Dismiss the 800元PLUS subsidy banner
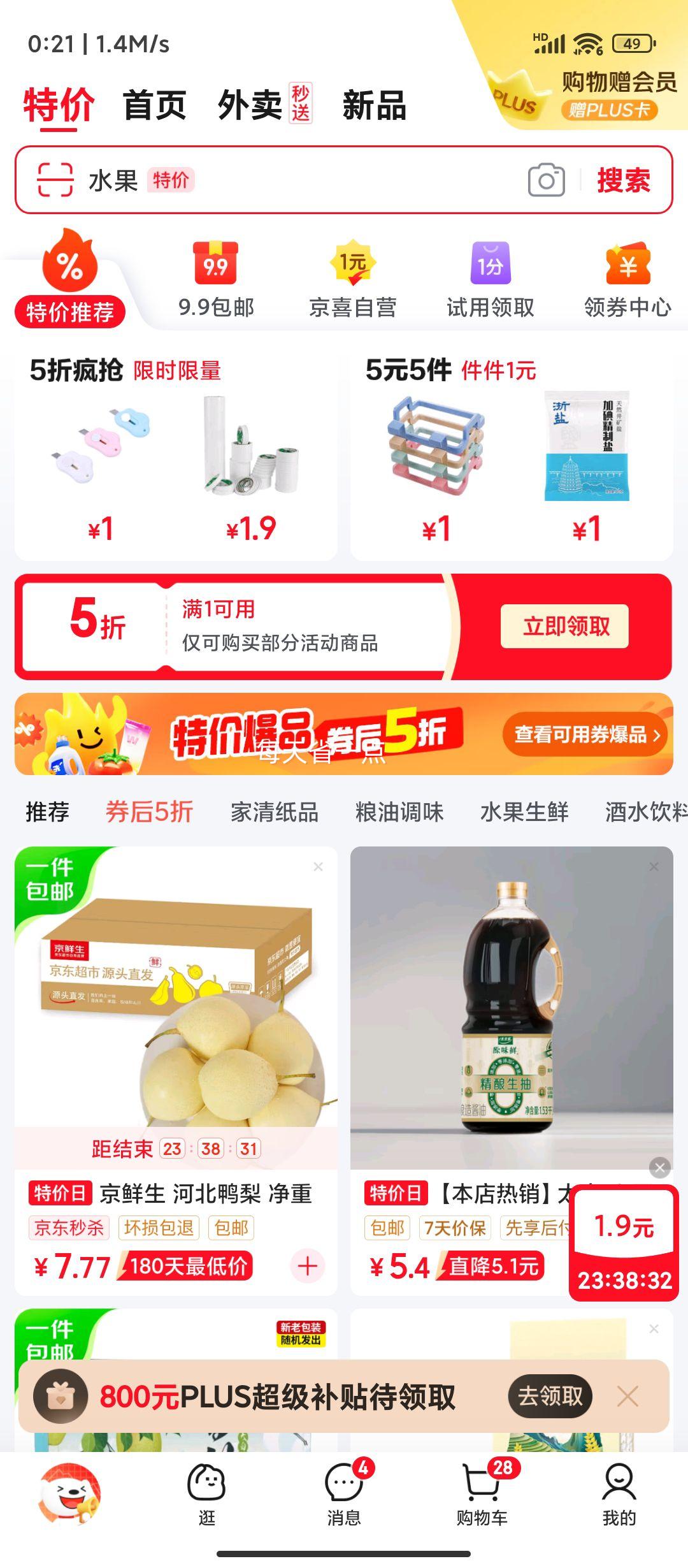 pos(627,1397)
